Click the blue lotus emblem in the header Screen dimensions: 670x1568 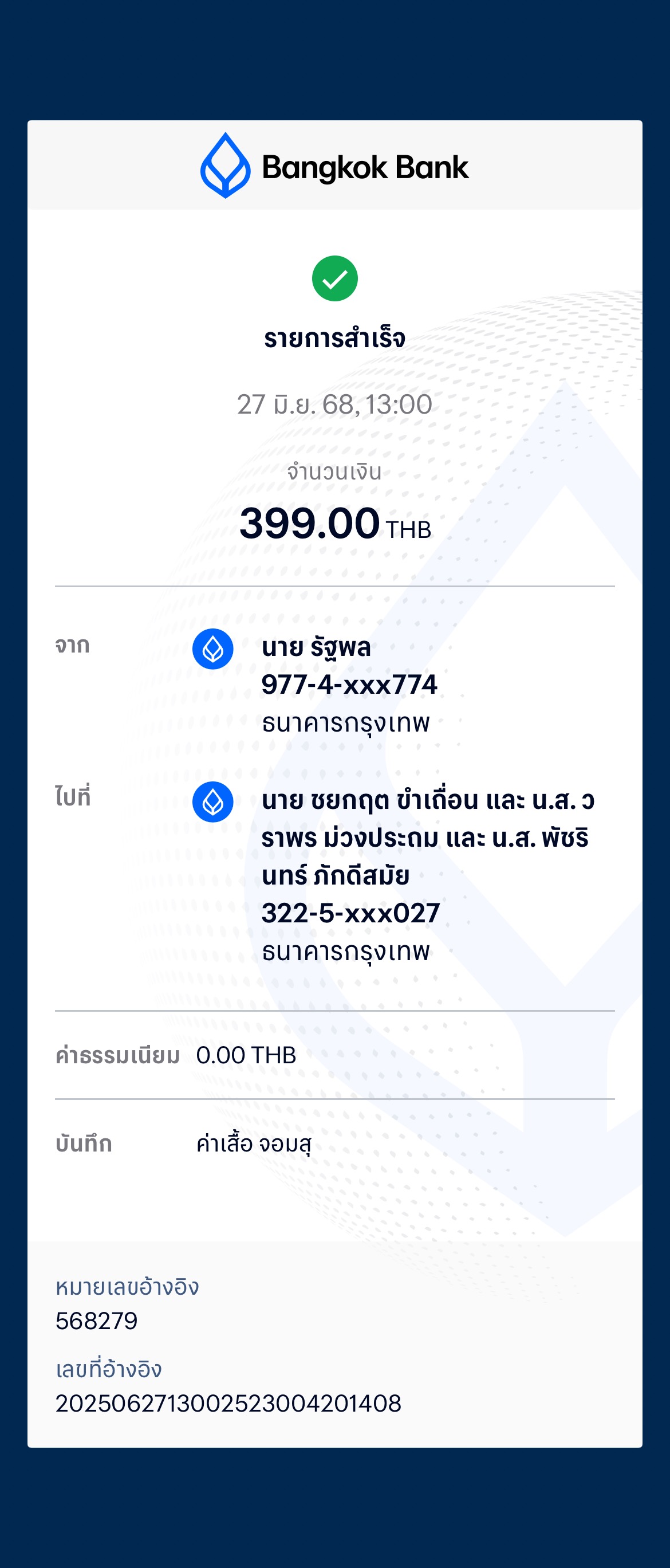click(225, 166)
